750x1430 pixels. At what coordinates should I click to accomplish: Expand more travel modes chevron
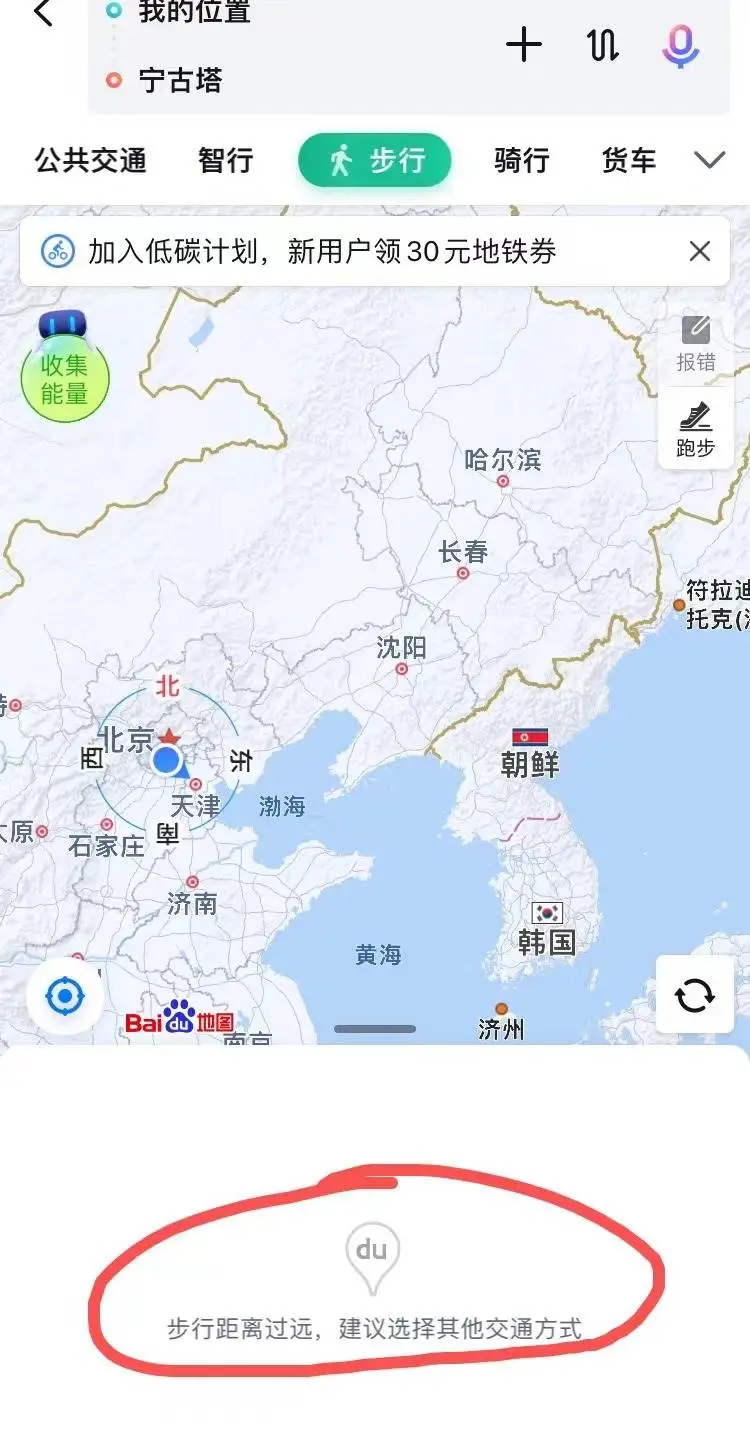pos(709,160)
